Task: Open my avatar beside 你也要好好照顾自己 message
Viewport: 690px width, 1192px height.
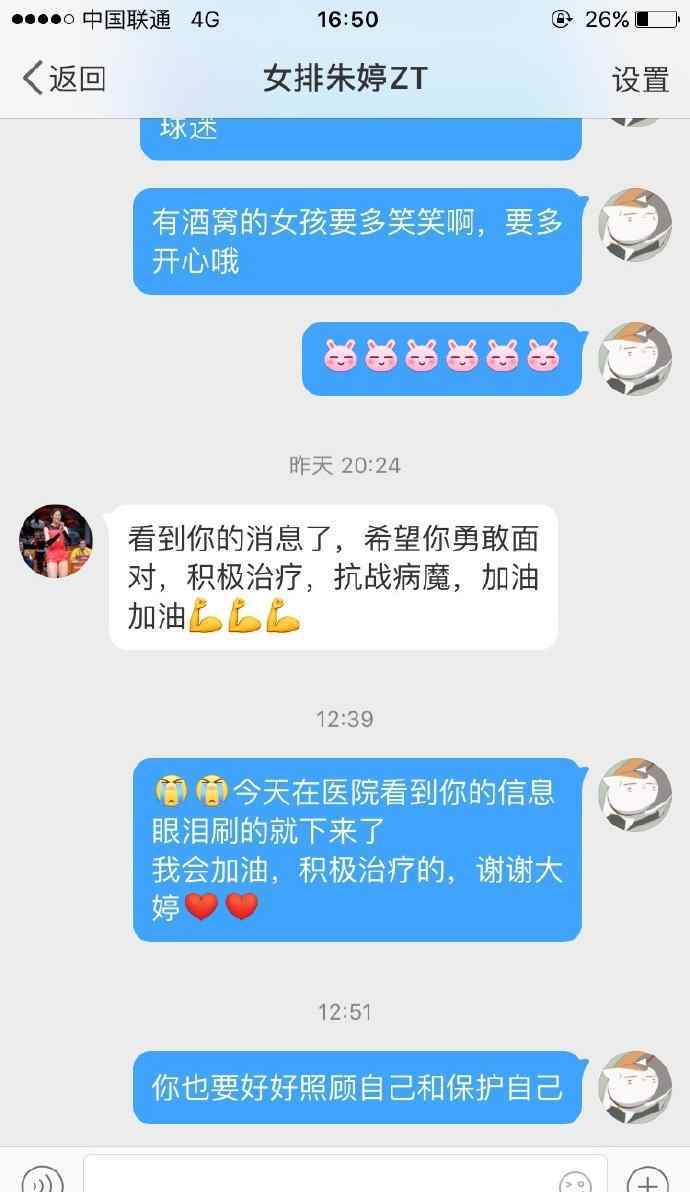Action: coord(634,1087)
